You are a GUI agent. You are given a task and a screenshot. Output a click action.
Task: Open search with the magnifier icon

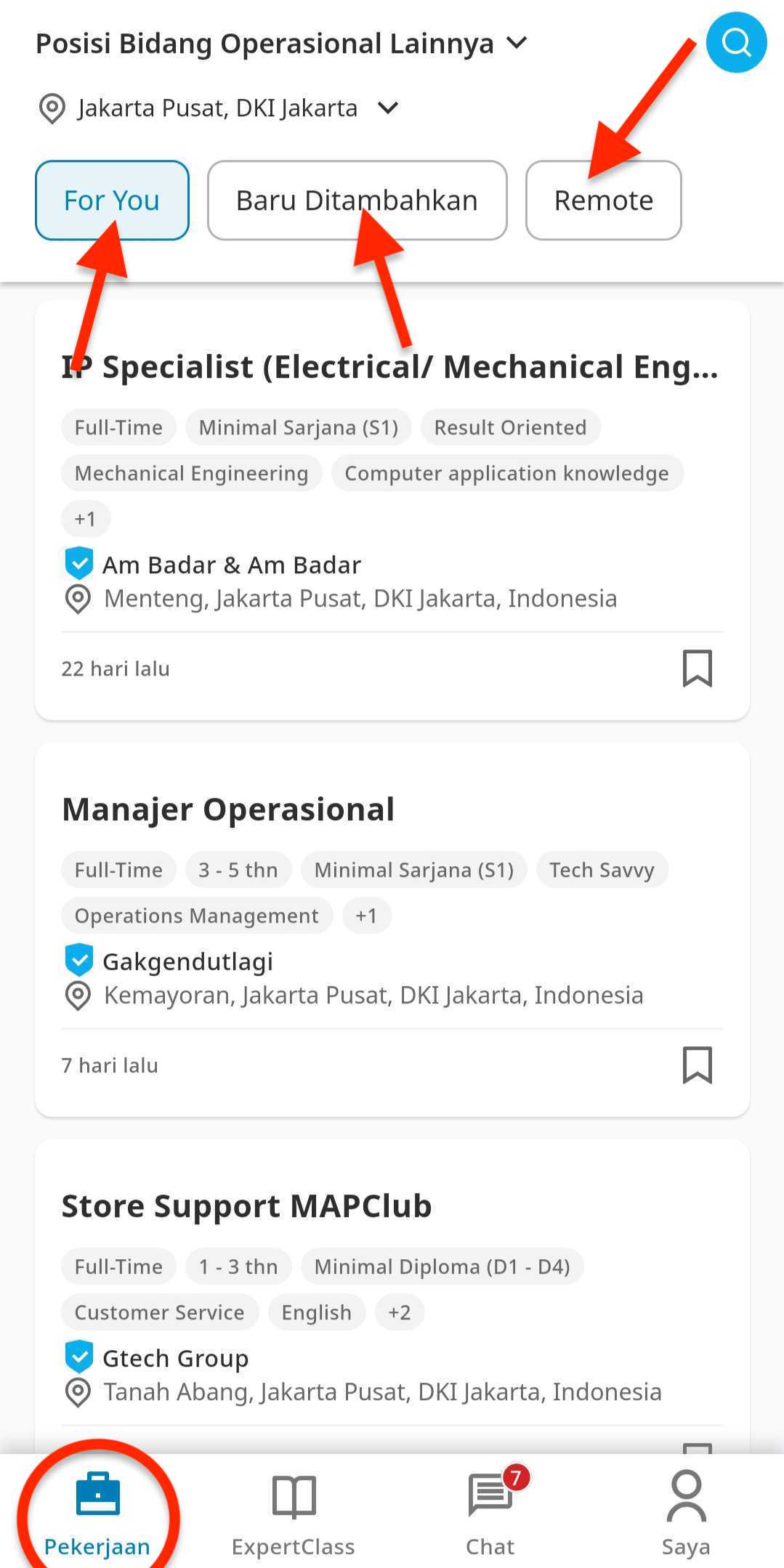pos(735,42)
